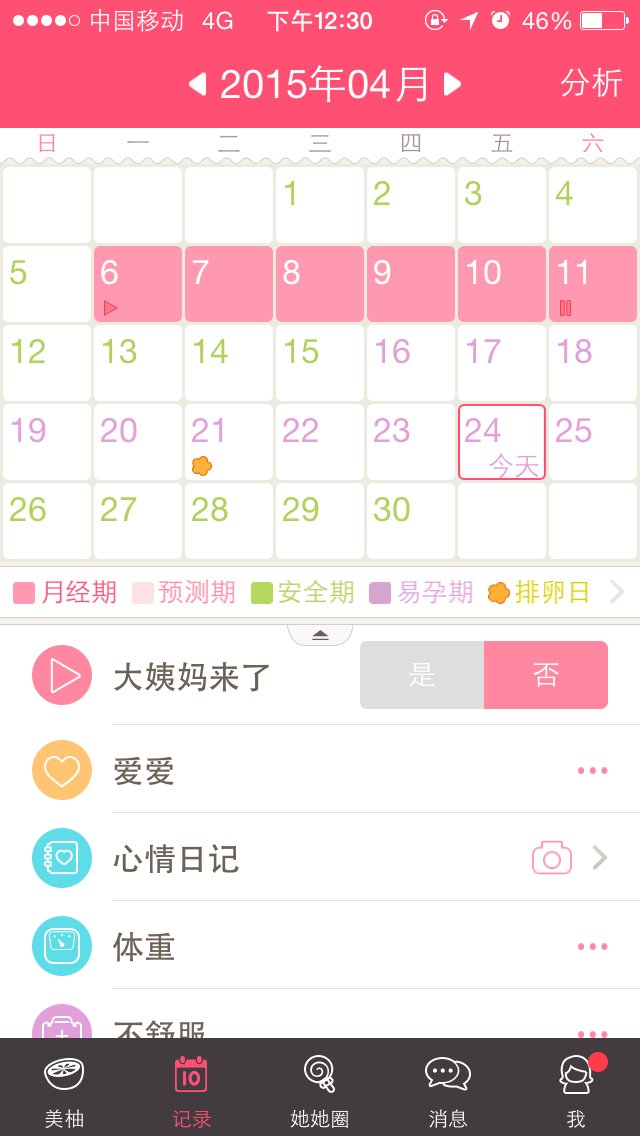This screenshot has width=640, height=1136.
Task: Go to the previous month
Action: coord(198,85)
